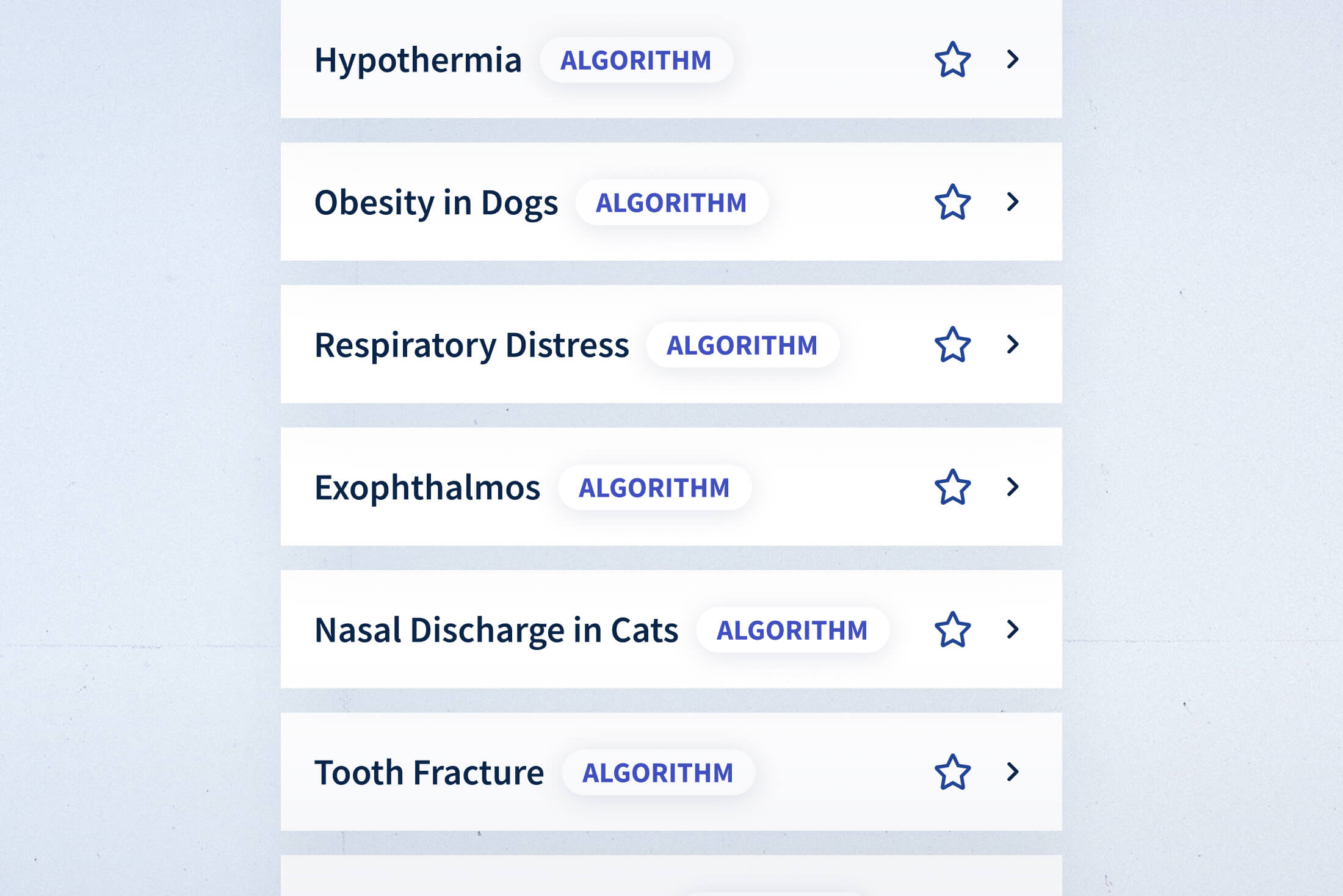Mark Respiratory Distress as a favorite
The image size is (1343, 896).
click(x=952, y=344)
